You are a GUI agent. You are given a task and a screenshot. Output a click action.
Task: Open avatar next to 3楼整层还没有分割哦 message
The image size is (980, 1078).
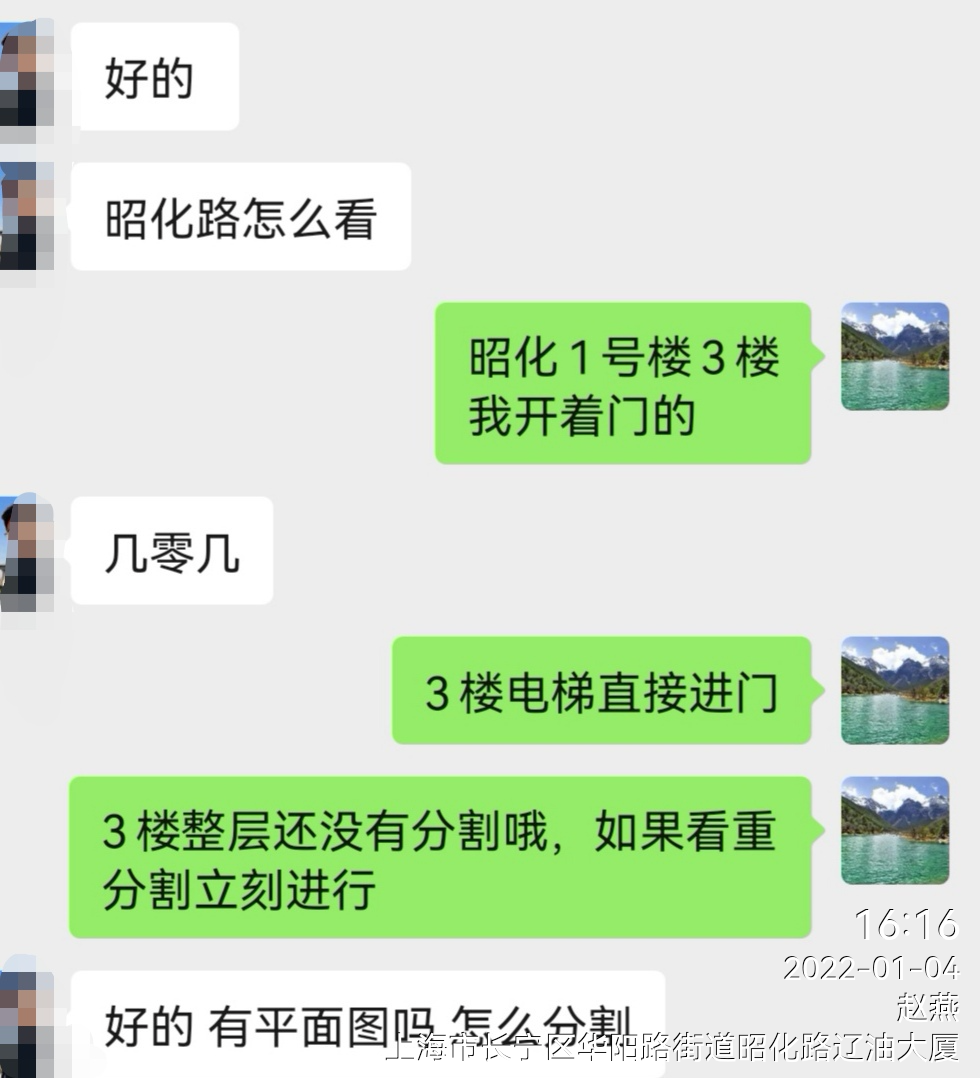pyautogui.click(x=894, y=831)
